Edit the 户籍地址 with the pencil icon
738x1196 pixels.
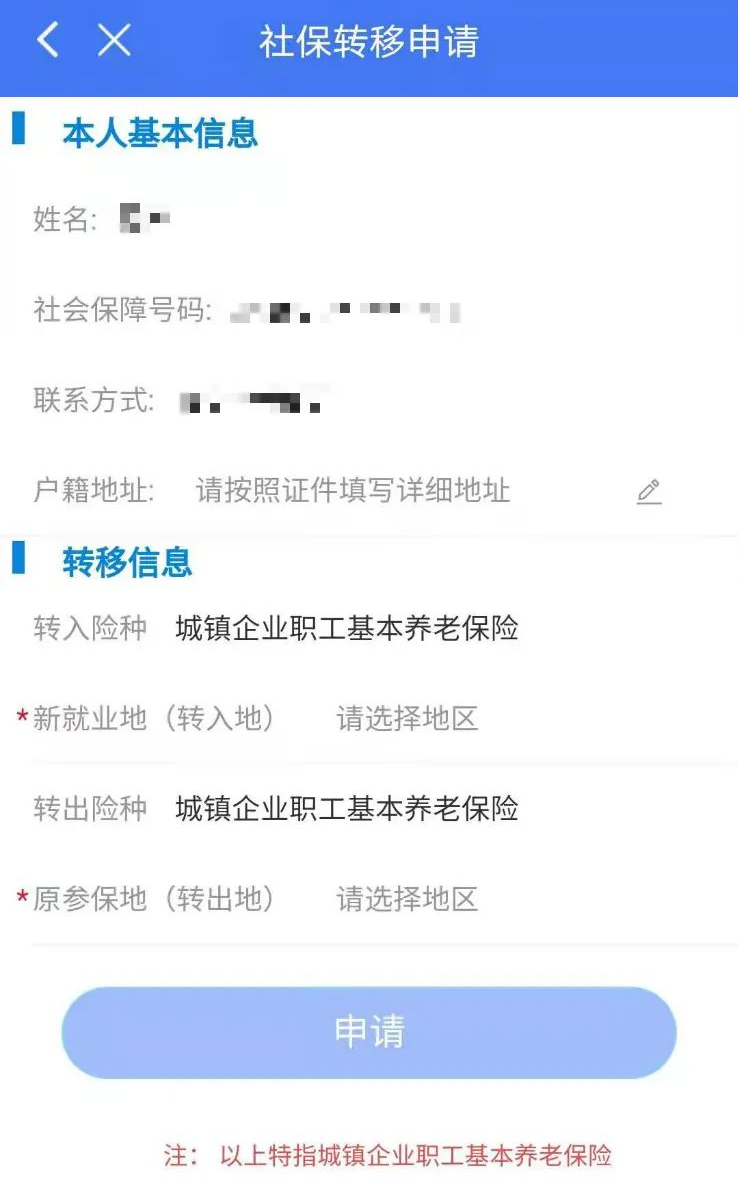coord(649,491)
